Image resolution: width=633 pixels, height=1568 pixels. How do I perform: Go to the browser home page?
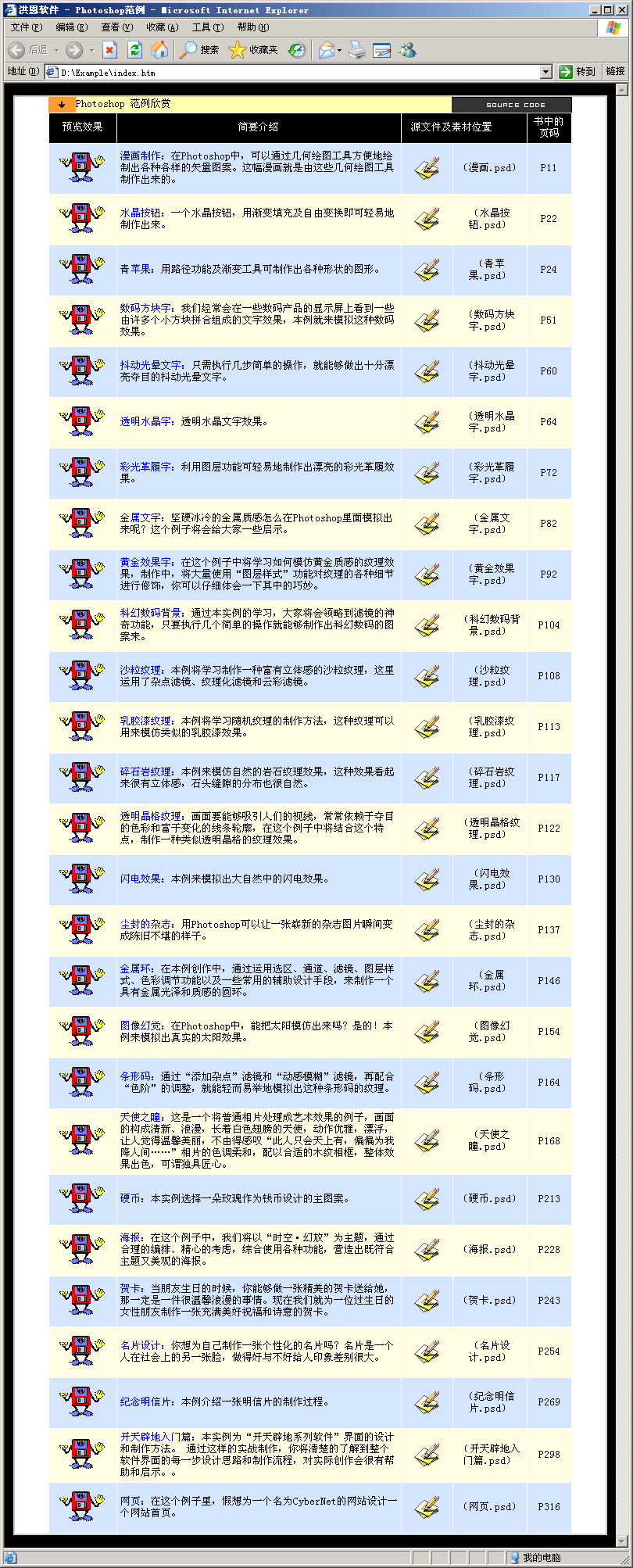159,50
